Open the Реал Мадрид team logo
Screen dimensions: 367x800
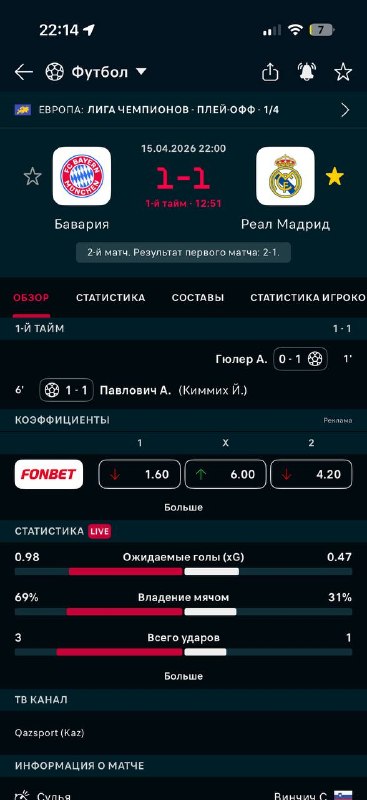(x=285, y=176)
